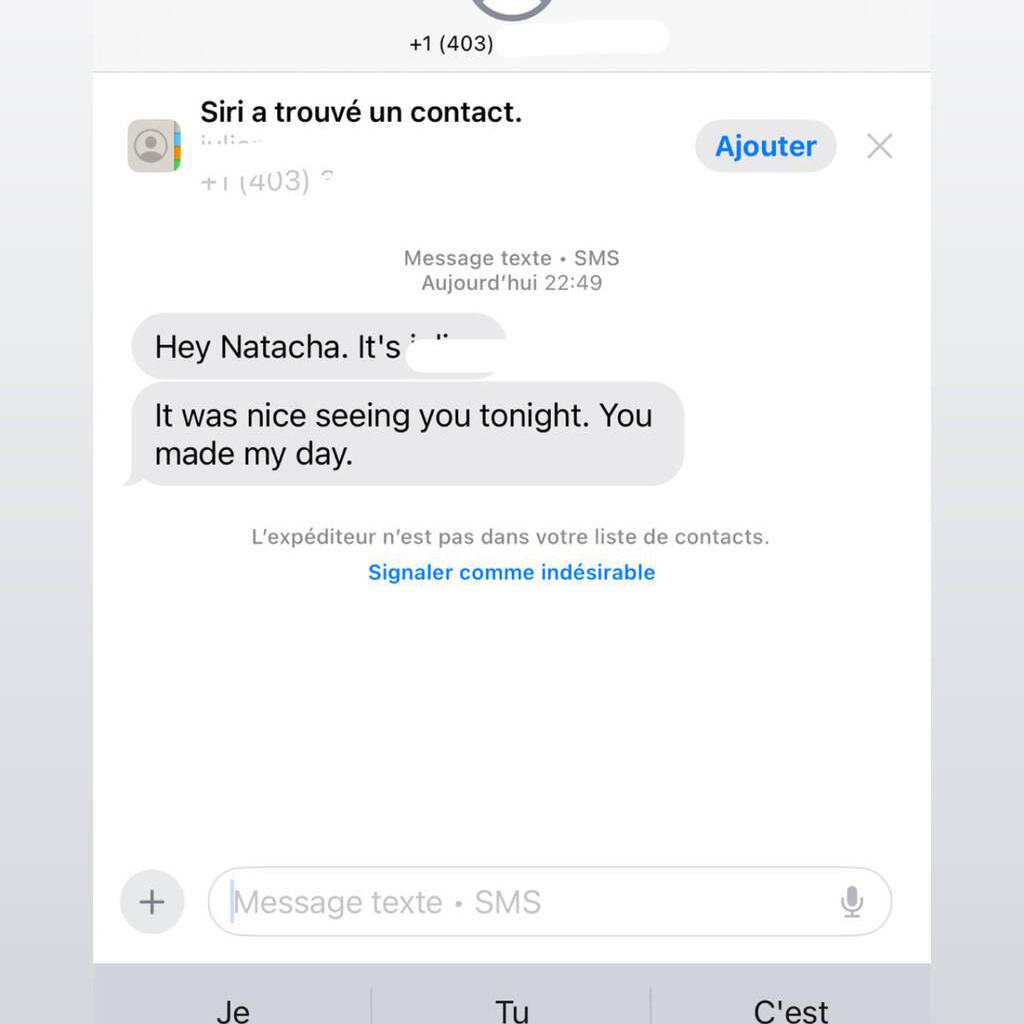The height and width of the screenshot is (1024, 1024).
Task: Tap Signaler comme indésirable link
Action: 511,572
